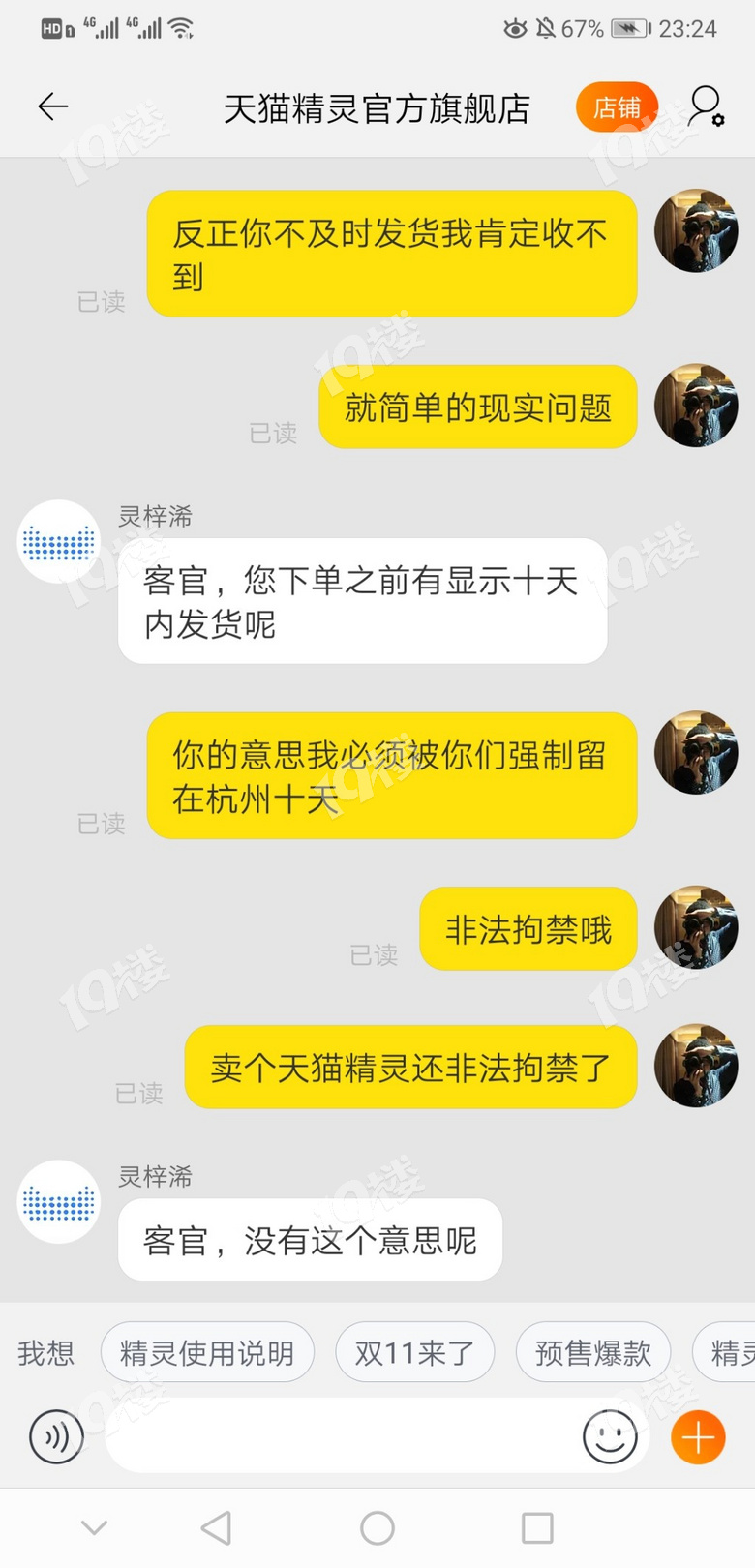The height and width of the screenshot is (1568, 755).
Task: Open chat contact settings icon
Action: pos(706,106)
